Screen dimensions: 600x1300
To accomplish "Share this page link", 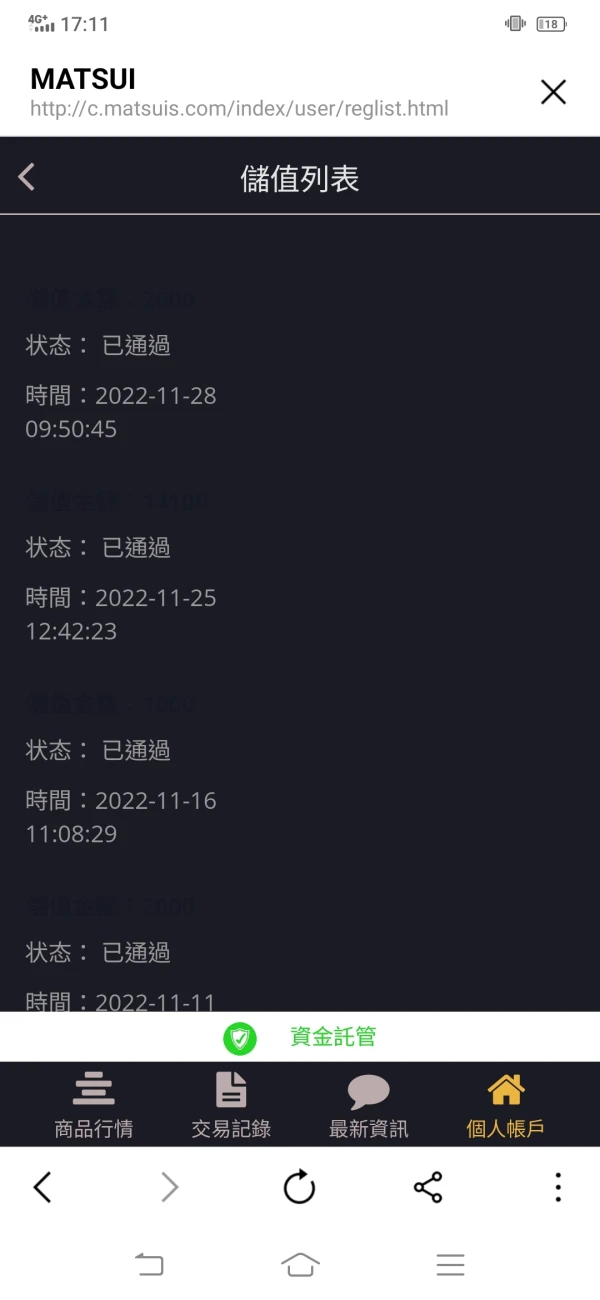I will pyautogui.click(x=428, y=1187).
